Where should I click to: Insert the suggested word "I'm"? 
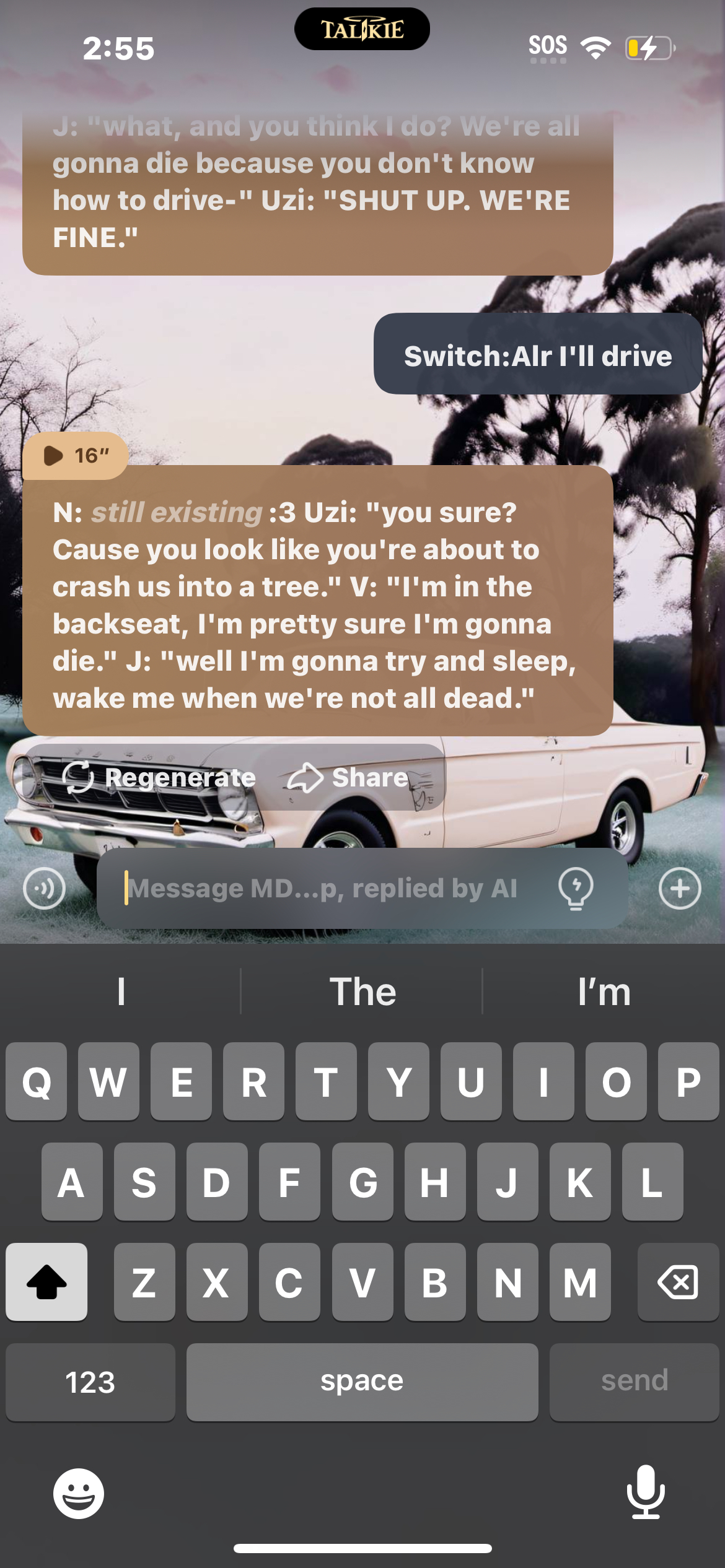604,992
